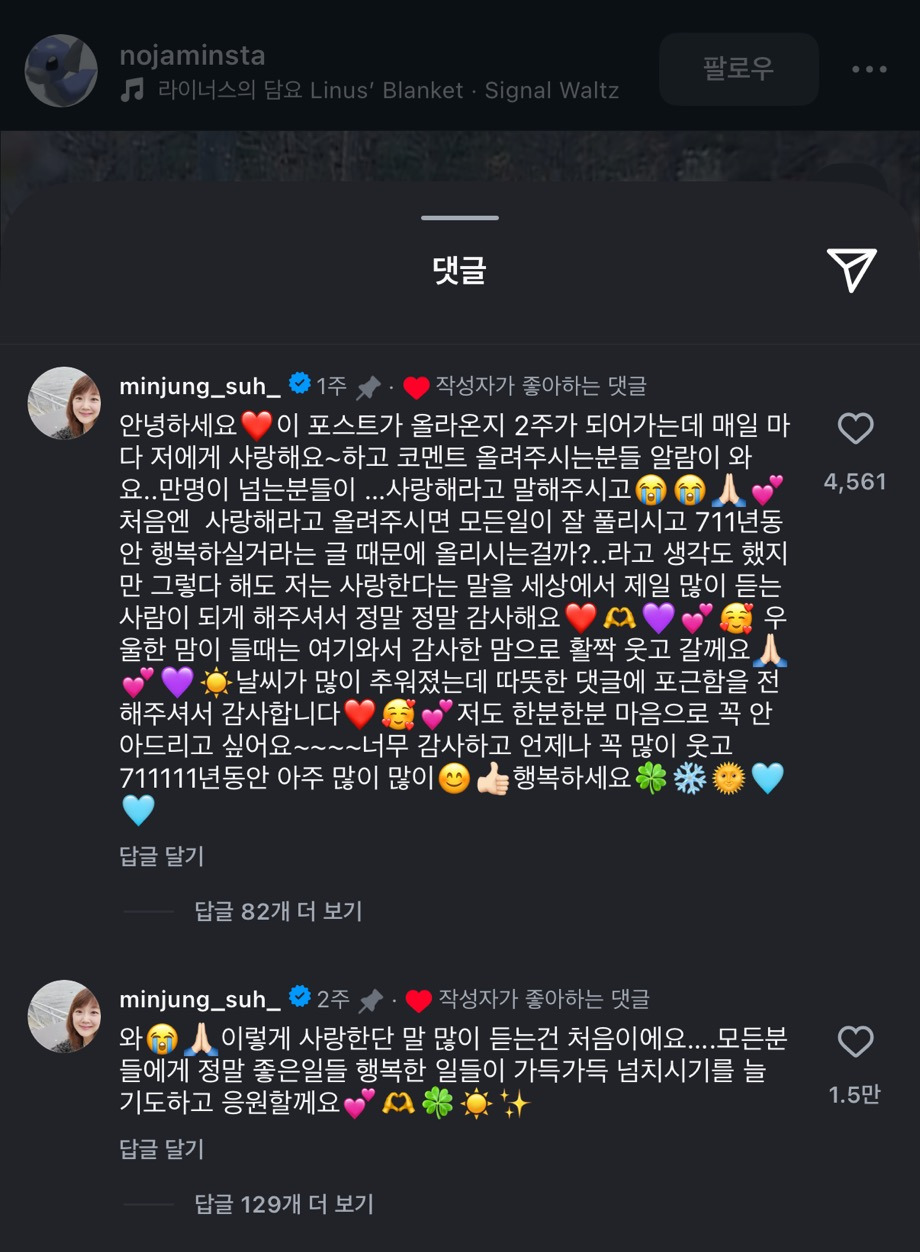Like the comment with 1.5만 likes
The height and width of the screenshot is (1252, 920).
coord(855,1043)
